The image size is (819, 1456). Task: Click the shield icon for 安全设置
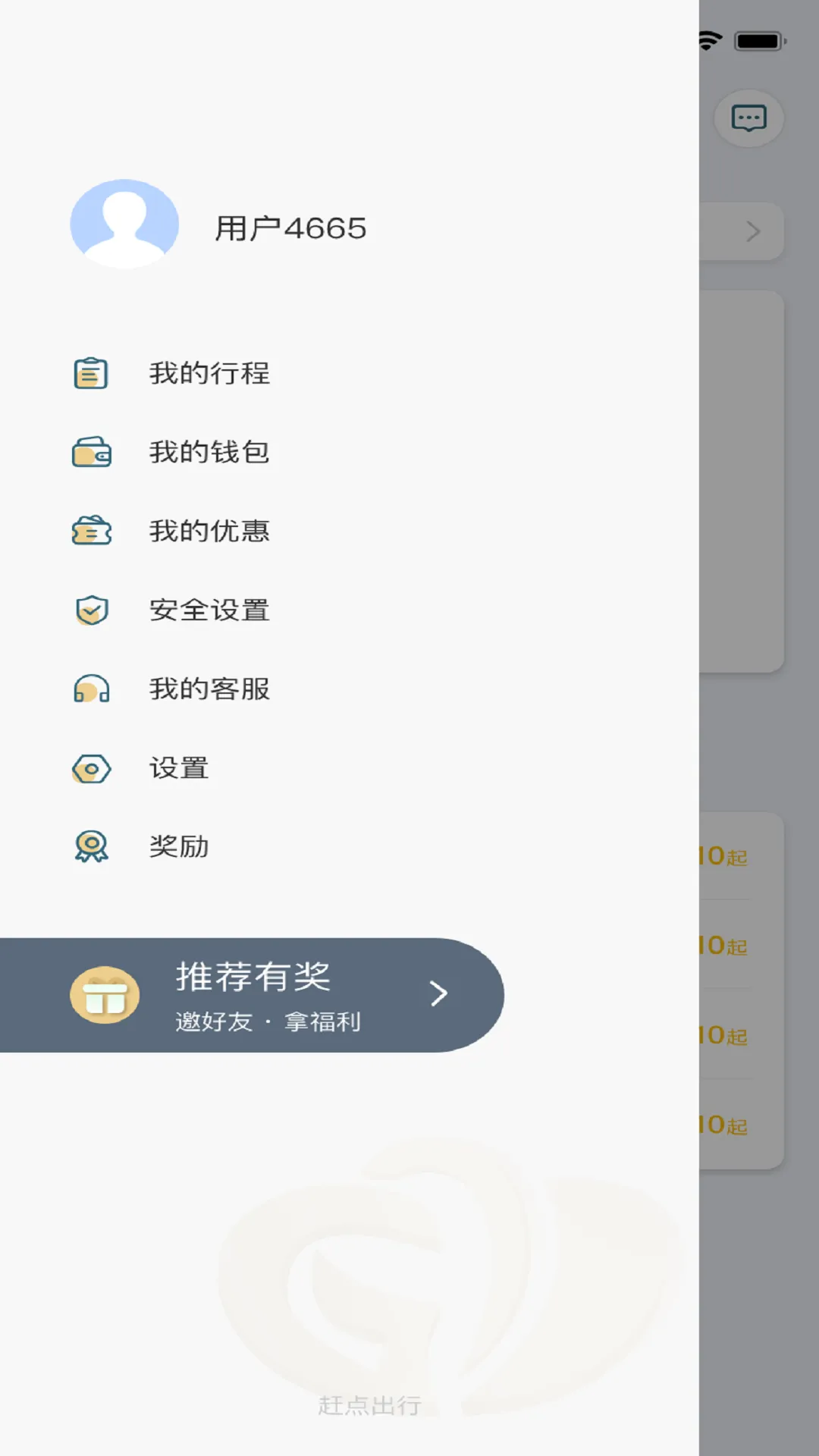click(x=91, y=610)
